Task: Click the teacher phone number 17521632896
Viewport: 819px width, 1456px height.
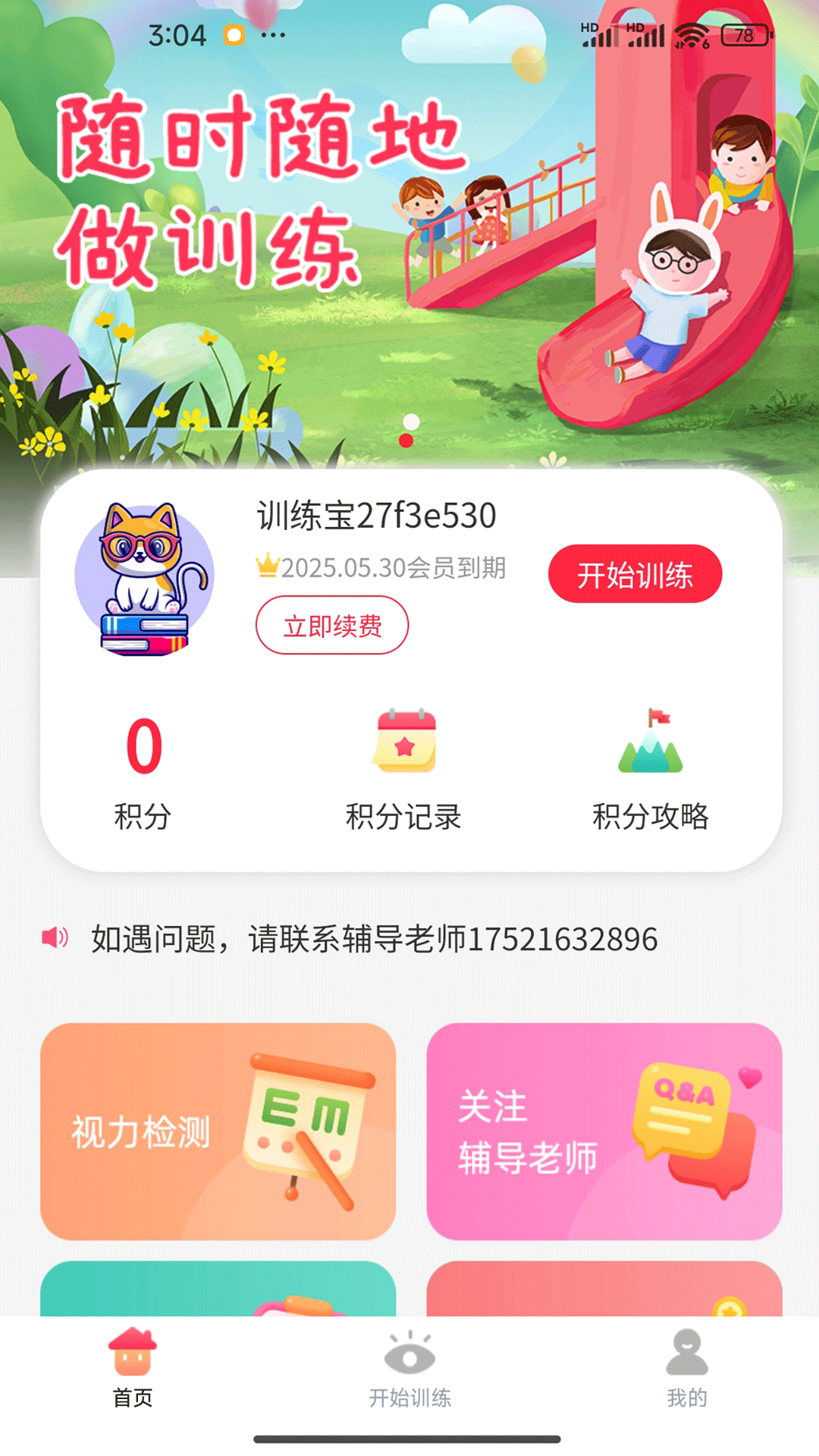Action: 561,939
